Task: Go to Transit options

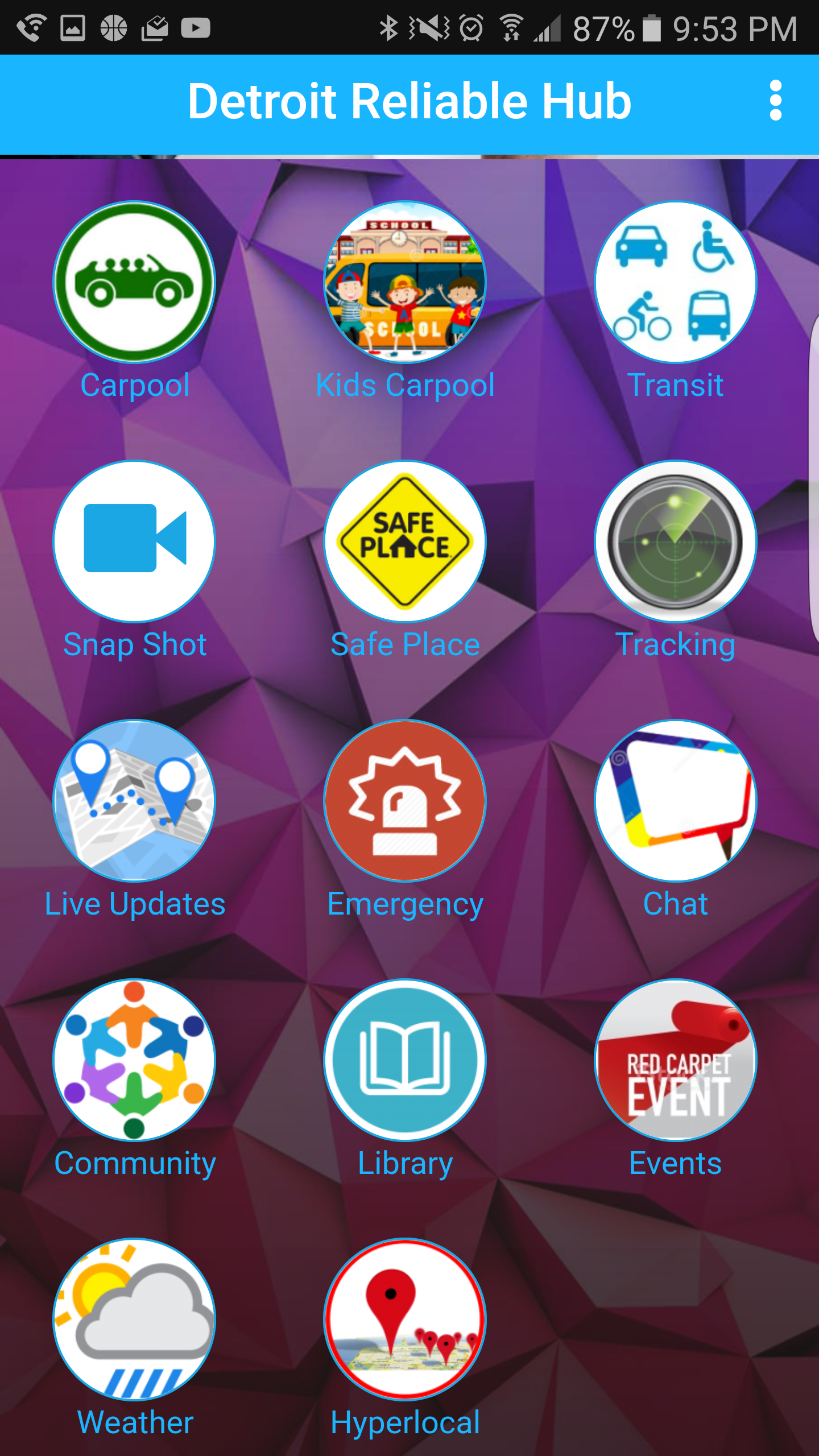Action: point(675,282)
